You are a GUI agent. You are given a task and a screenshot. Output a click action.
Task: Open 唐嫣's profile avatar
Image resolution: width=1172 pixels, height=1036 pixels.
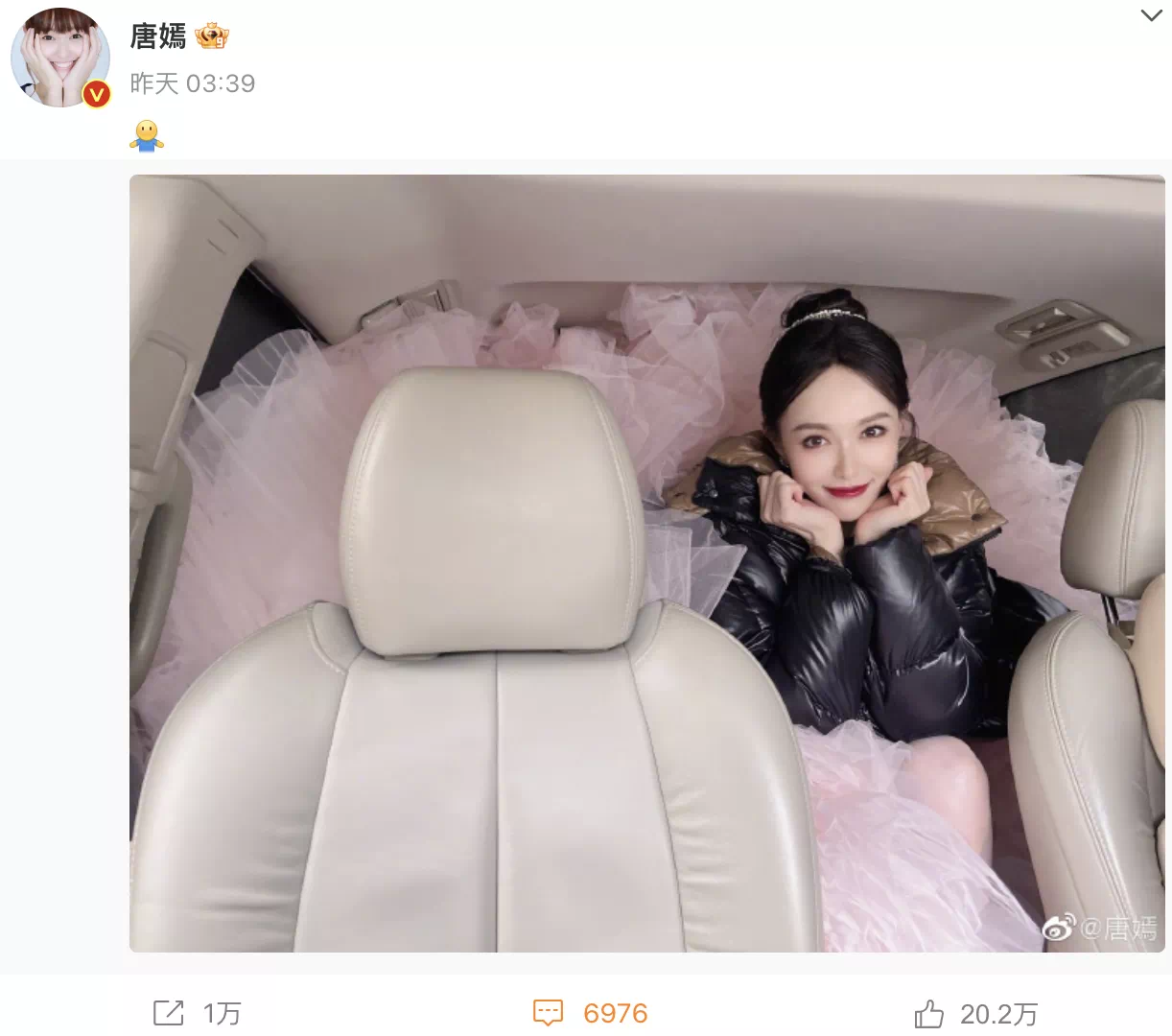tap(59, 56)
